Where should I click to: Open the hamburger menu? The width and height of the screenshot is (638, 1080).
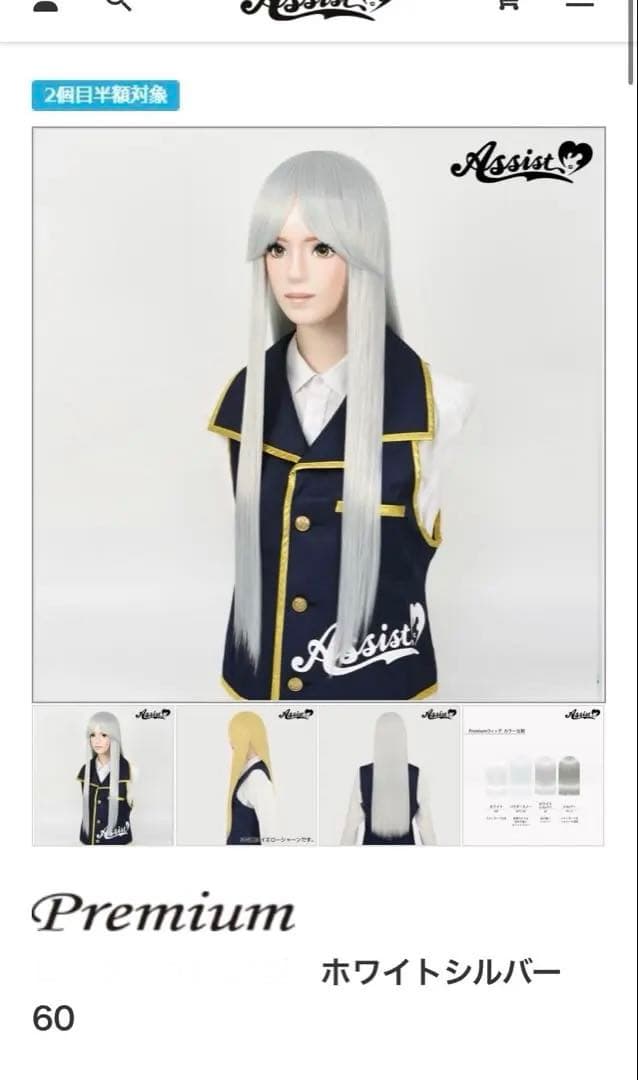point(580,5)
